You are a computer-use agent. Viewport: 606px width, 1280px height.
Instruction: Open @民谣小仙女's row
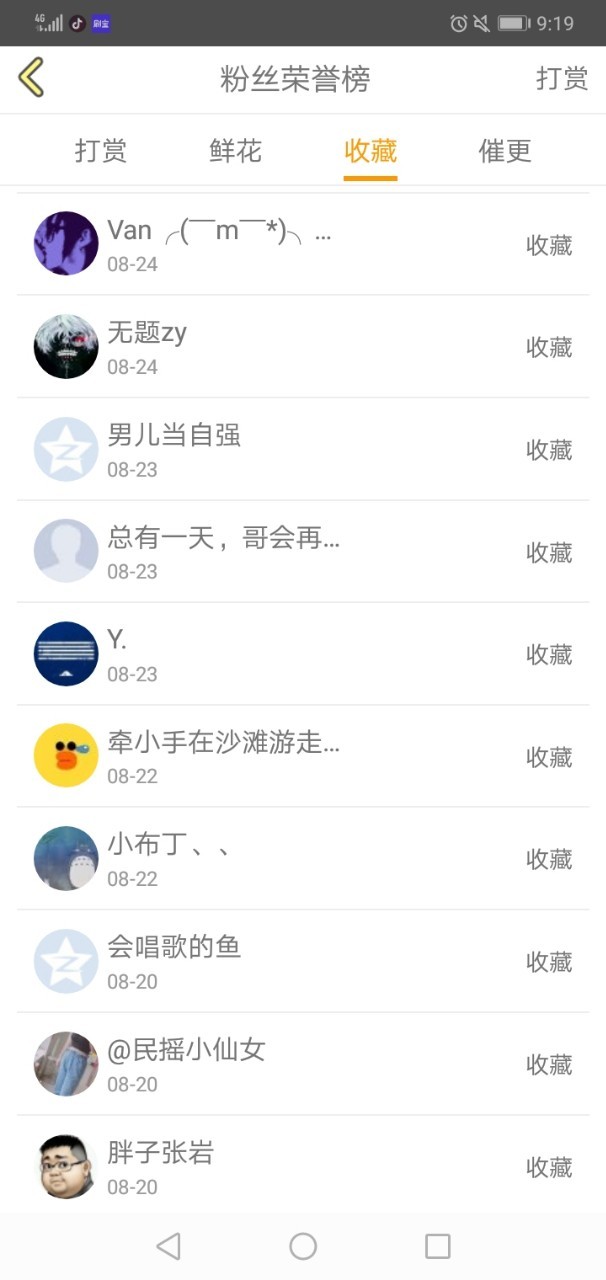(x=300, y=1064)
